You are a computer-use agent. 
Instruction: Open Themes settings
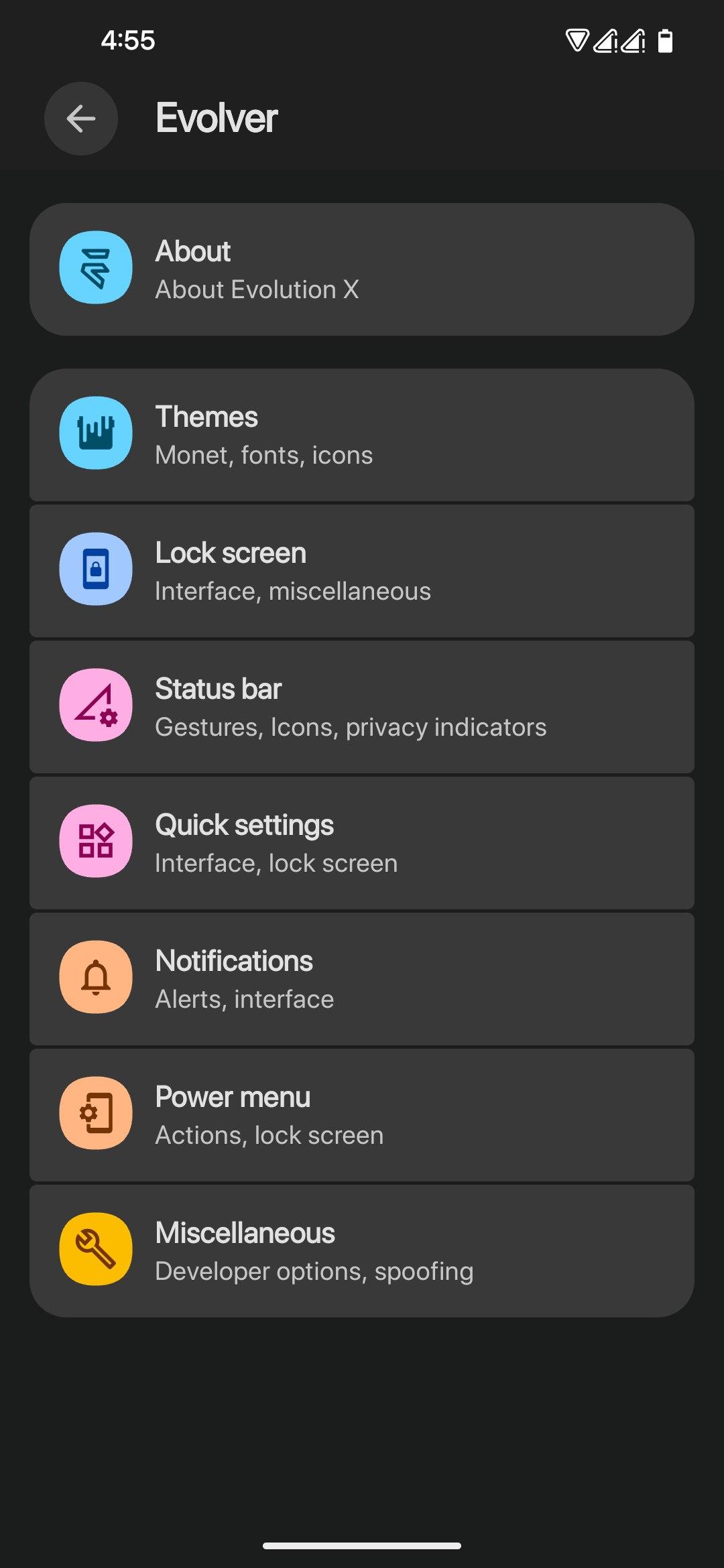362,435
